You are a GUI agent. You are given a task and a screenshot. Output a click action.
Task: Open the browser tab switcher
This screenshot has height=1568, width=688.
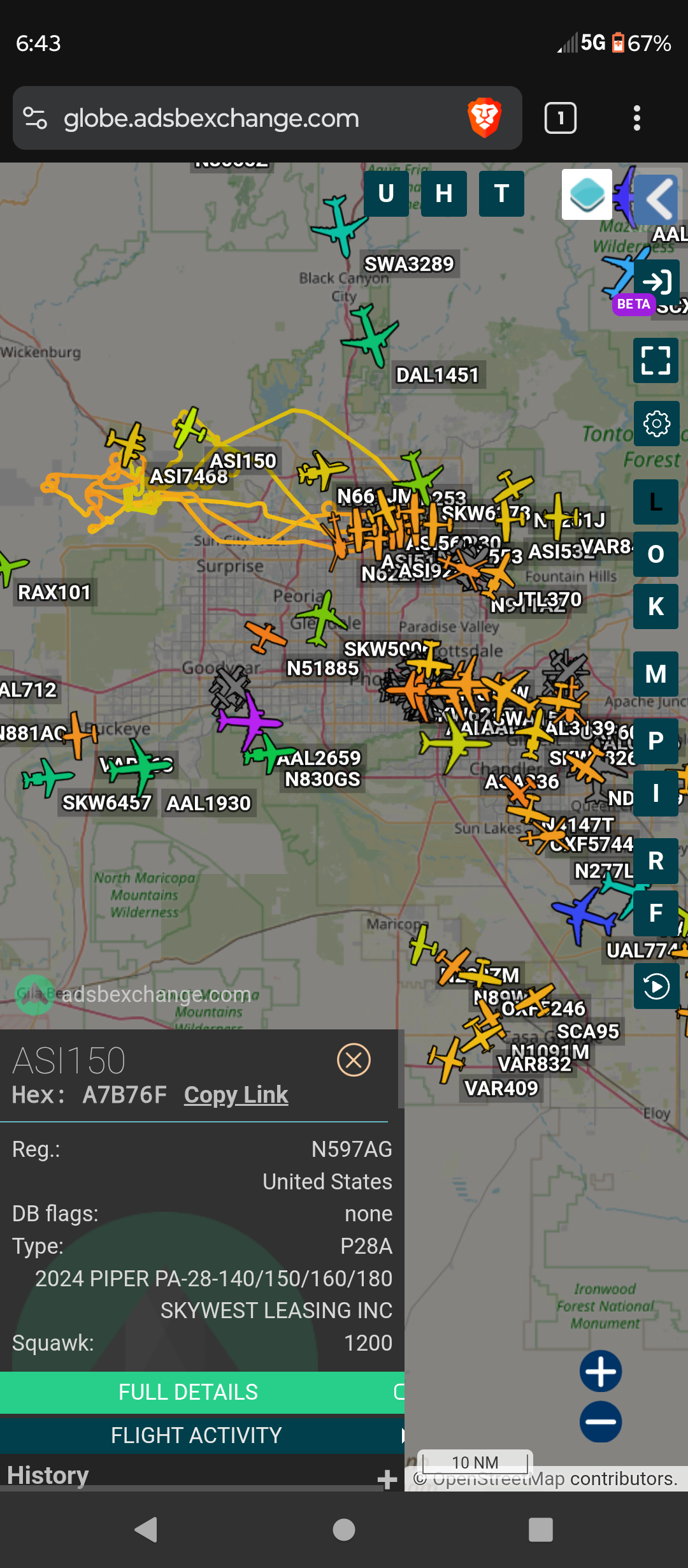pyautogui.click(x=561, y=118)
